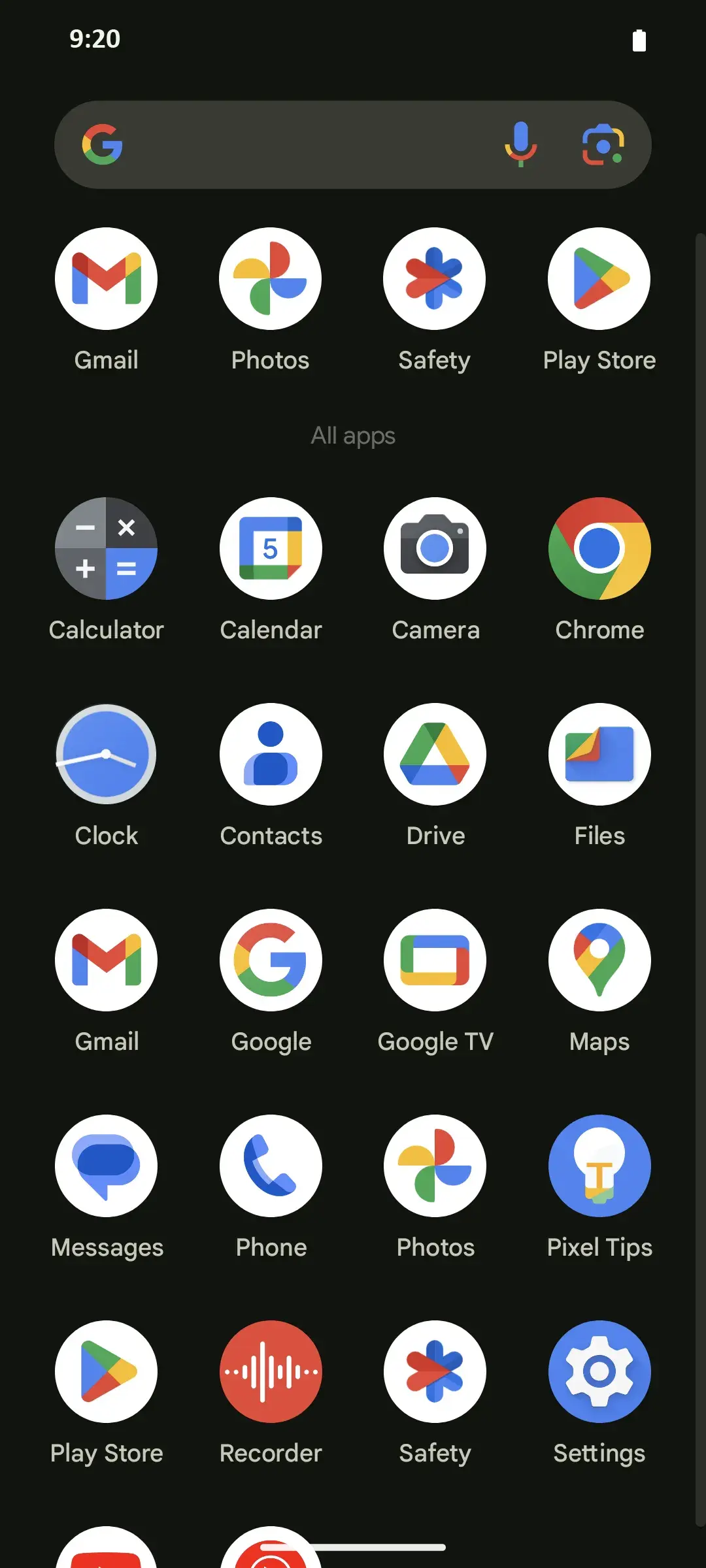The width and height of the screenshot is (706, 1568).
Task: Open the Calculator app
Action: pos(107,549)
